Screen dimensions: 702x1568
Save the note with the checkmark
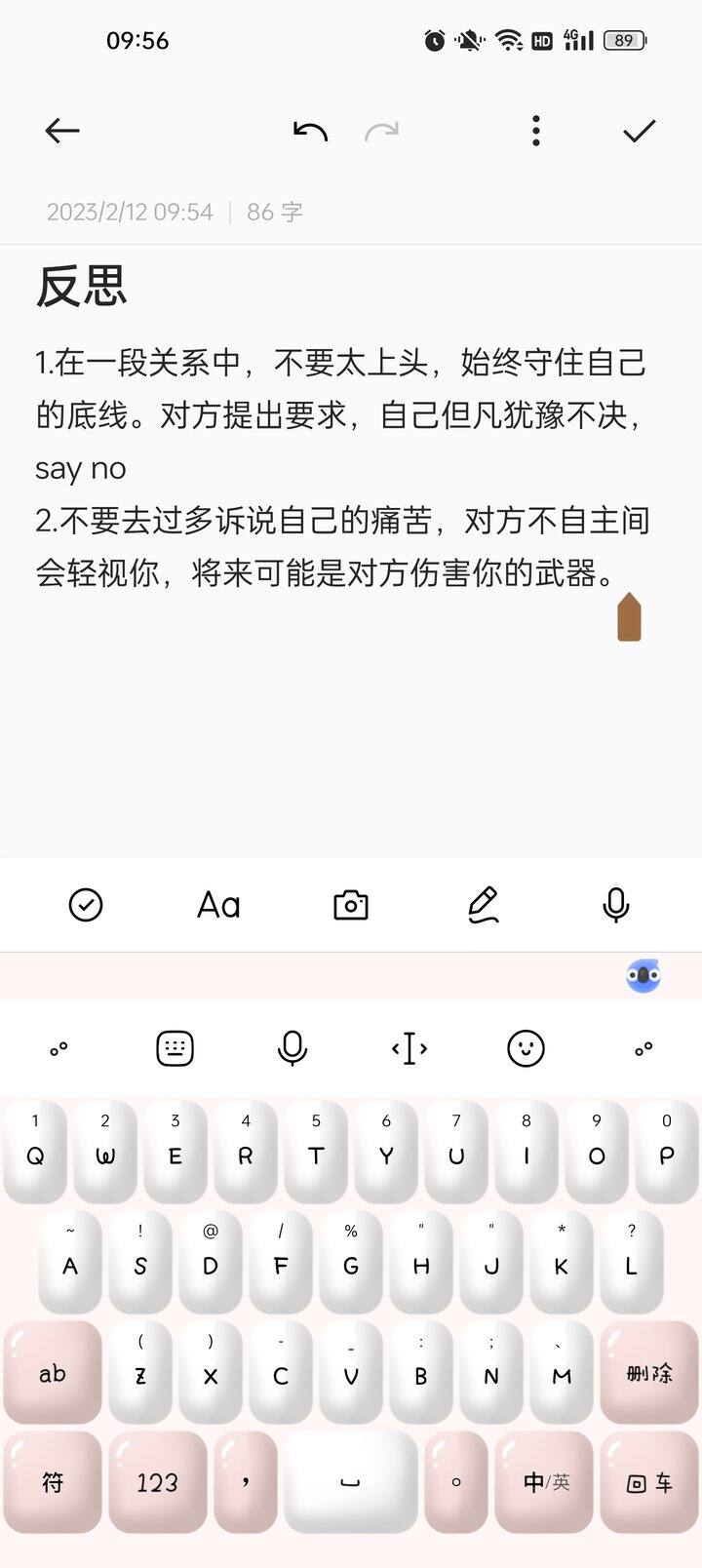coord(640,131)
